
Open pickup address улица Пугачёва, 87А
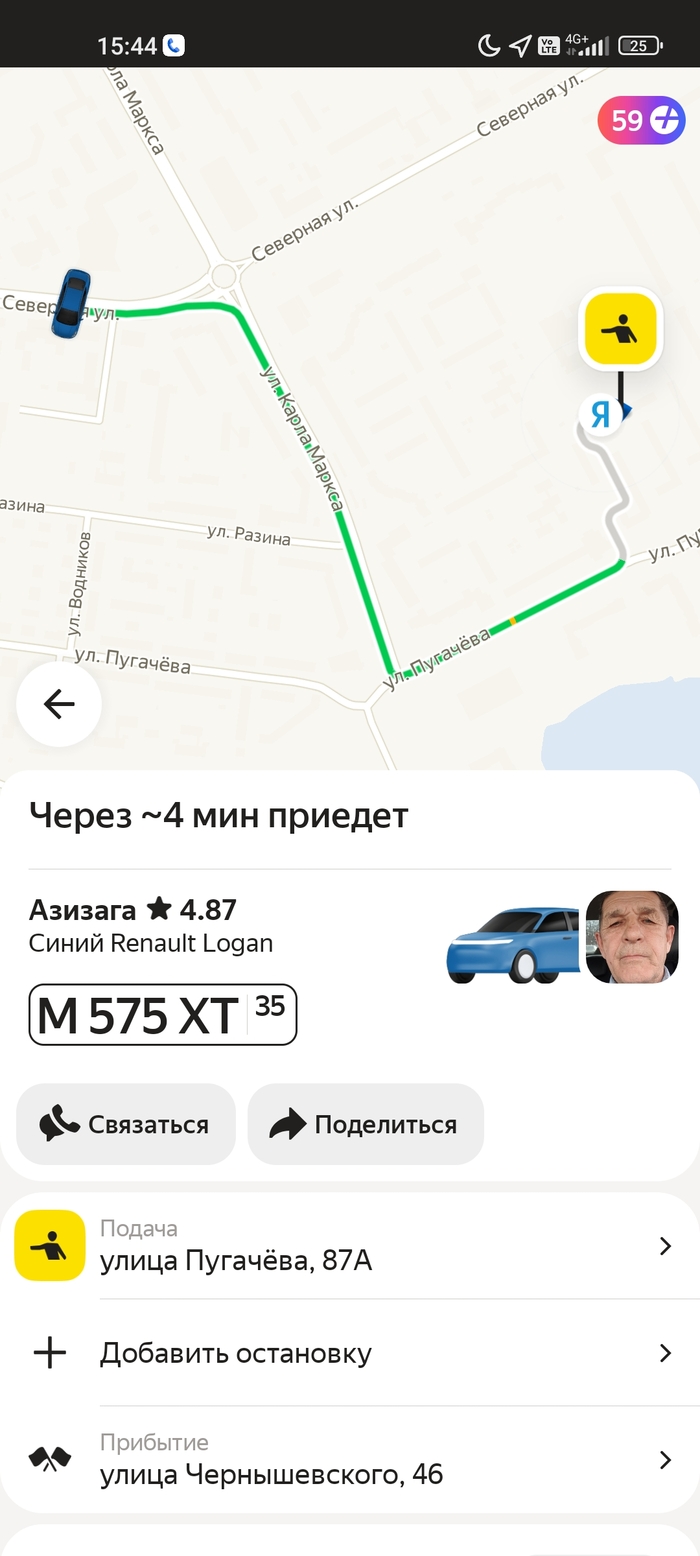(350, 1246)
